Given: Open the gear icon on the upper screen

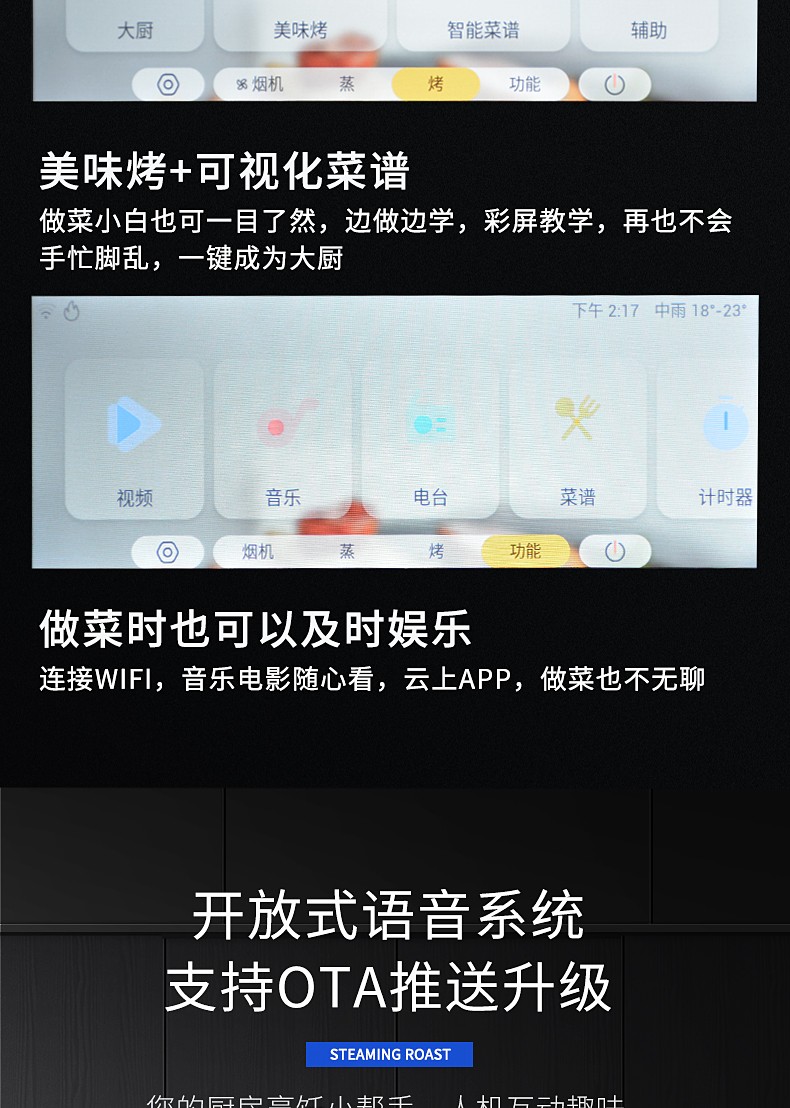Looking at the screenshot, I should [167, 84].
